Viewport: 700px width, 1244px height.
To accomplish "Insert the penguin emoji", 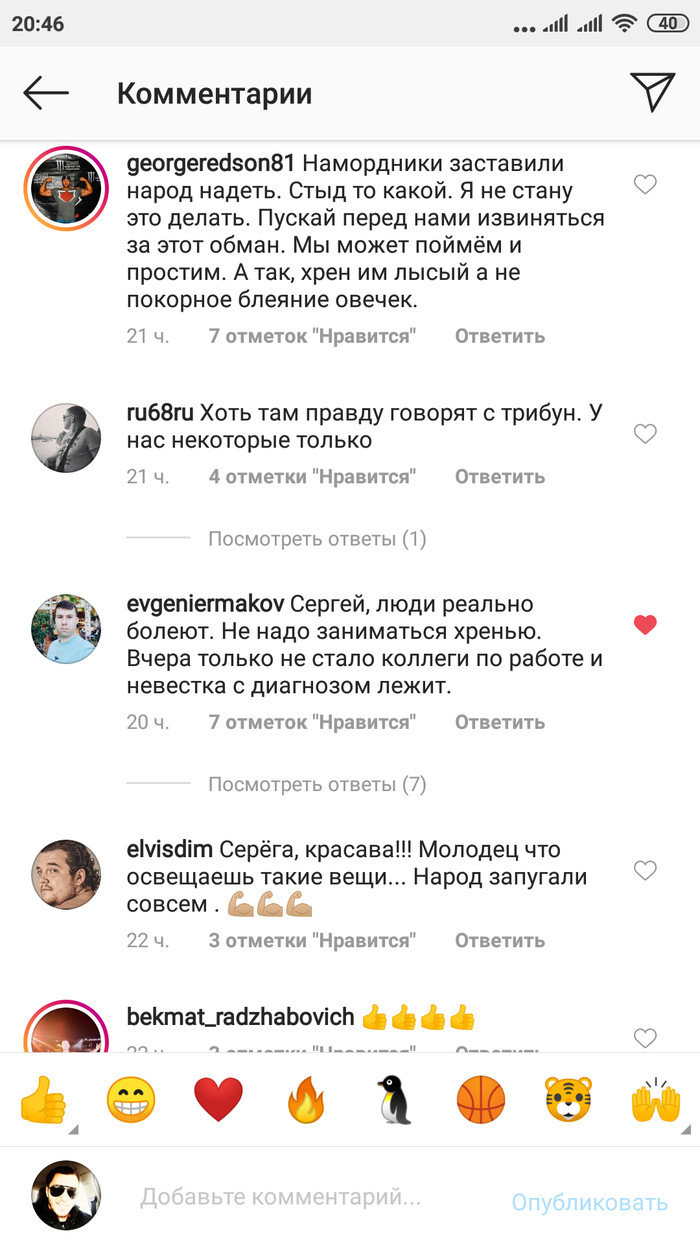I will pyautogui.click(x=393, y=1102).
